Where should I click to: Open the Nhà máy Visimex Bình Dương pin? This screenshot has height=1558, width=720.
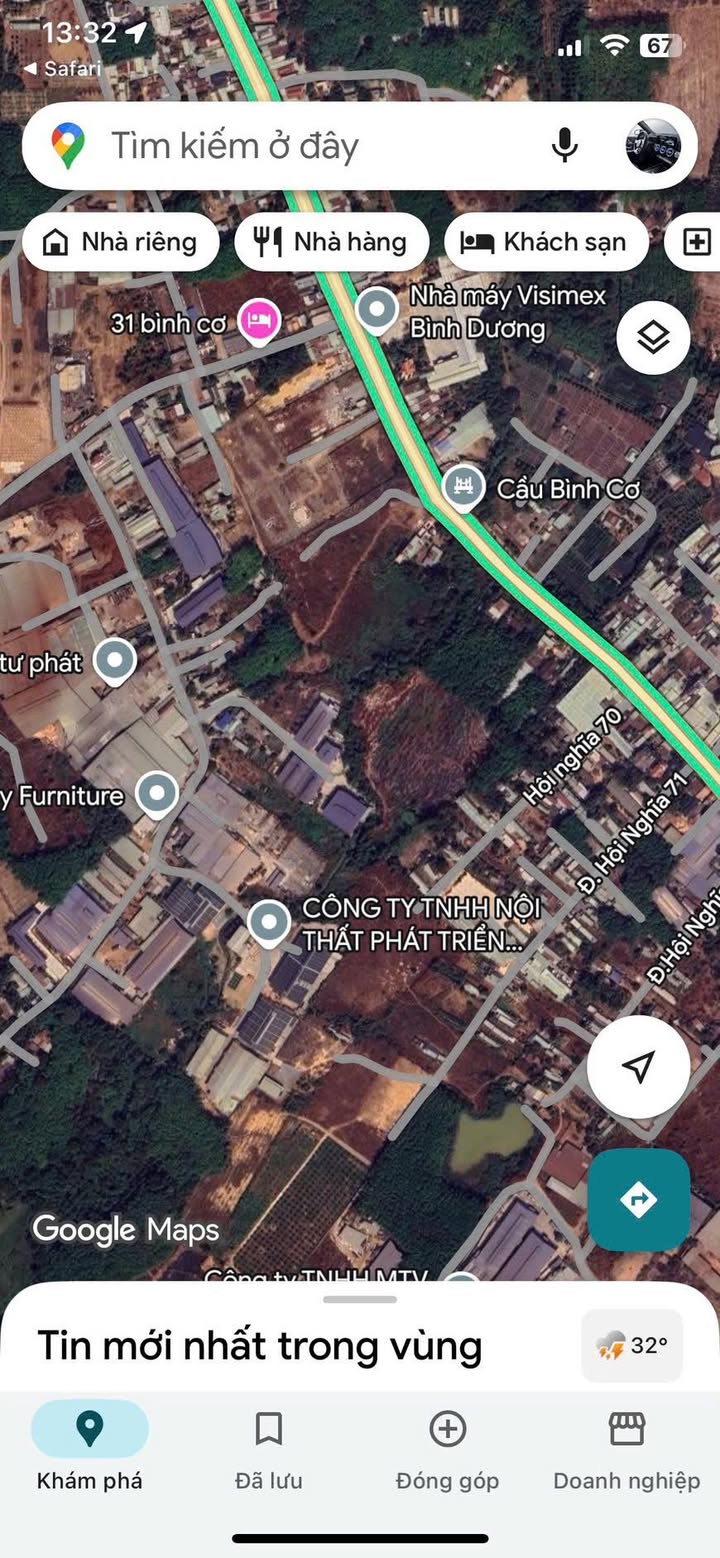377,309
